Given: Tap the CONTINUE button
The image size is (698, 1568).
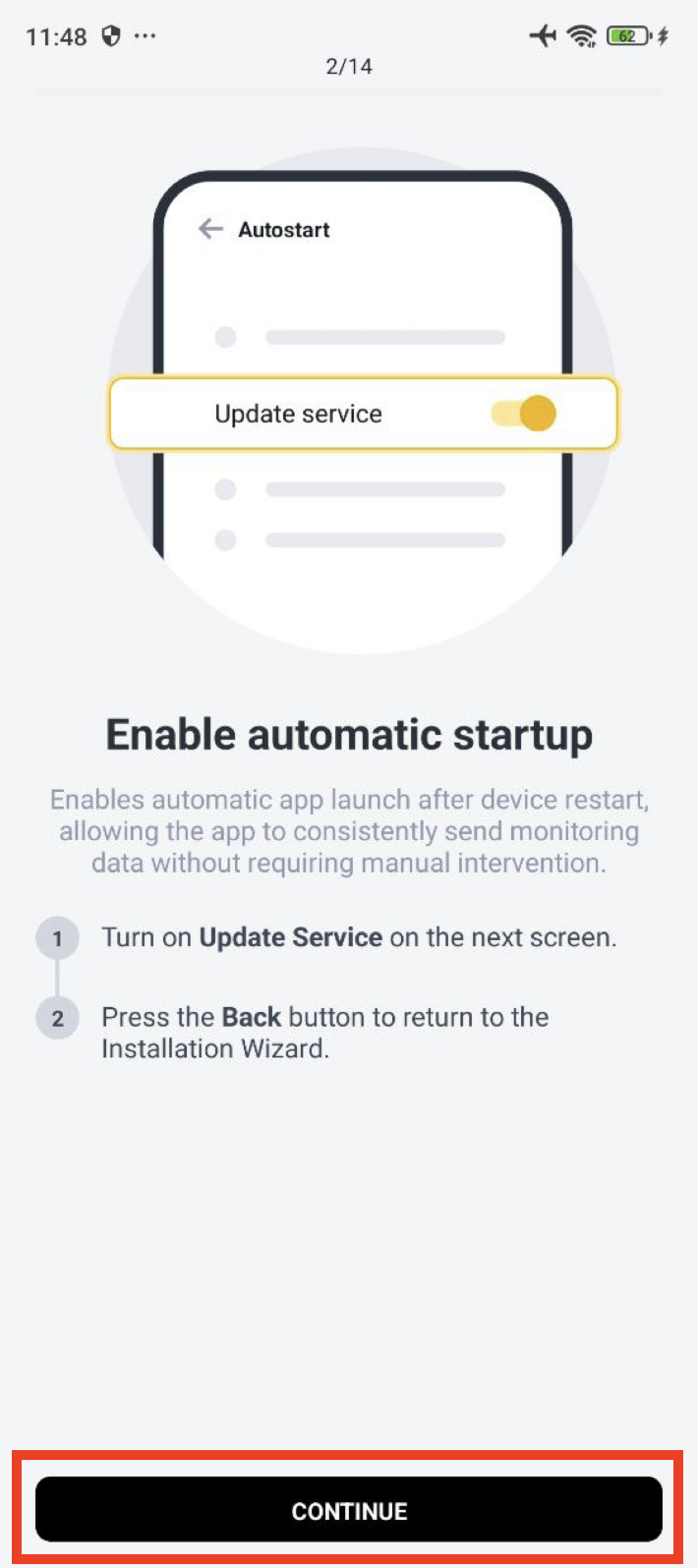Looking at the screenshot, I should 349,1510.
